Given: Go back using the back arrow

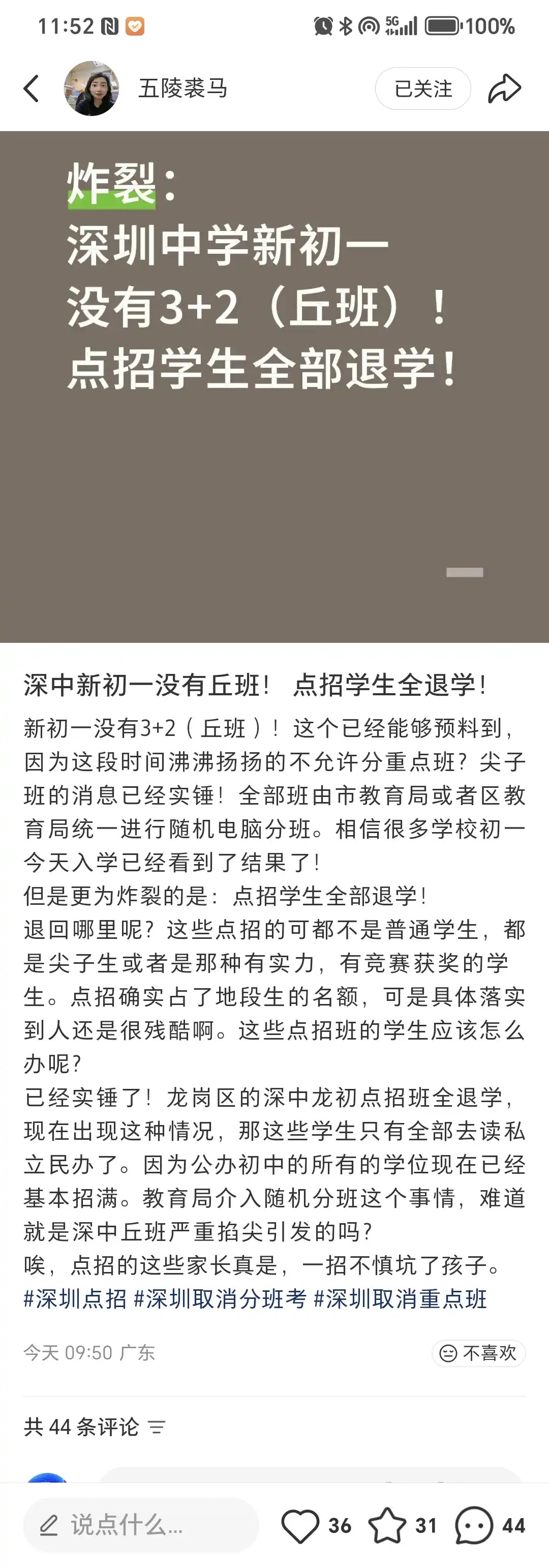Looking at the screenshot, I should (32, 89).
